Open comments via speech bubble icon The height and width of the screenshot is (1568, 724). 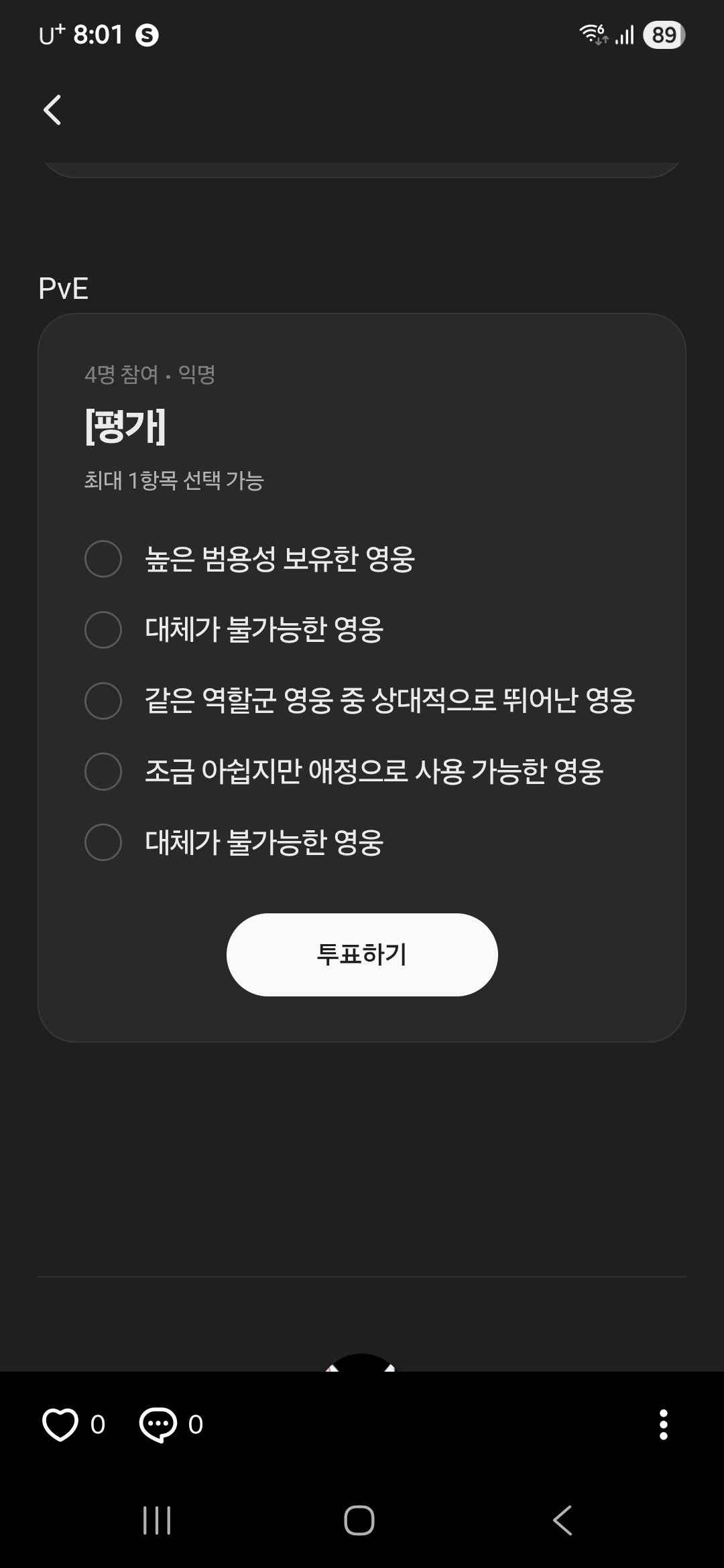(158, 1425)
